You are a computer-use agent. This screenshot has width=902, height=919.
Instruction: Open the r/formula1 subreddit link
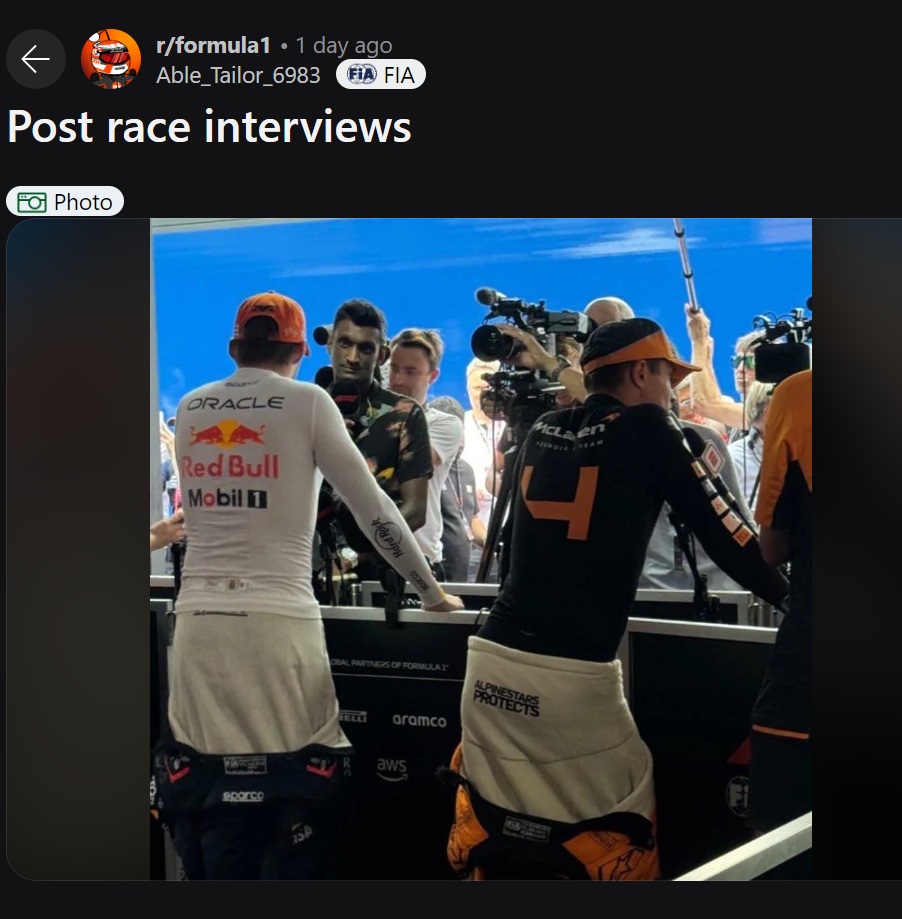tap(213, 46)
